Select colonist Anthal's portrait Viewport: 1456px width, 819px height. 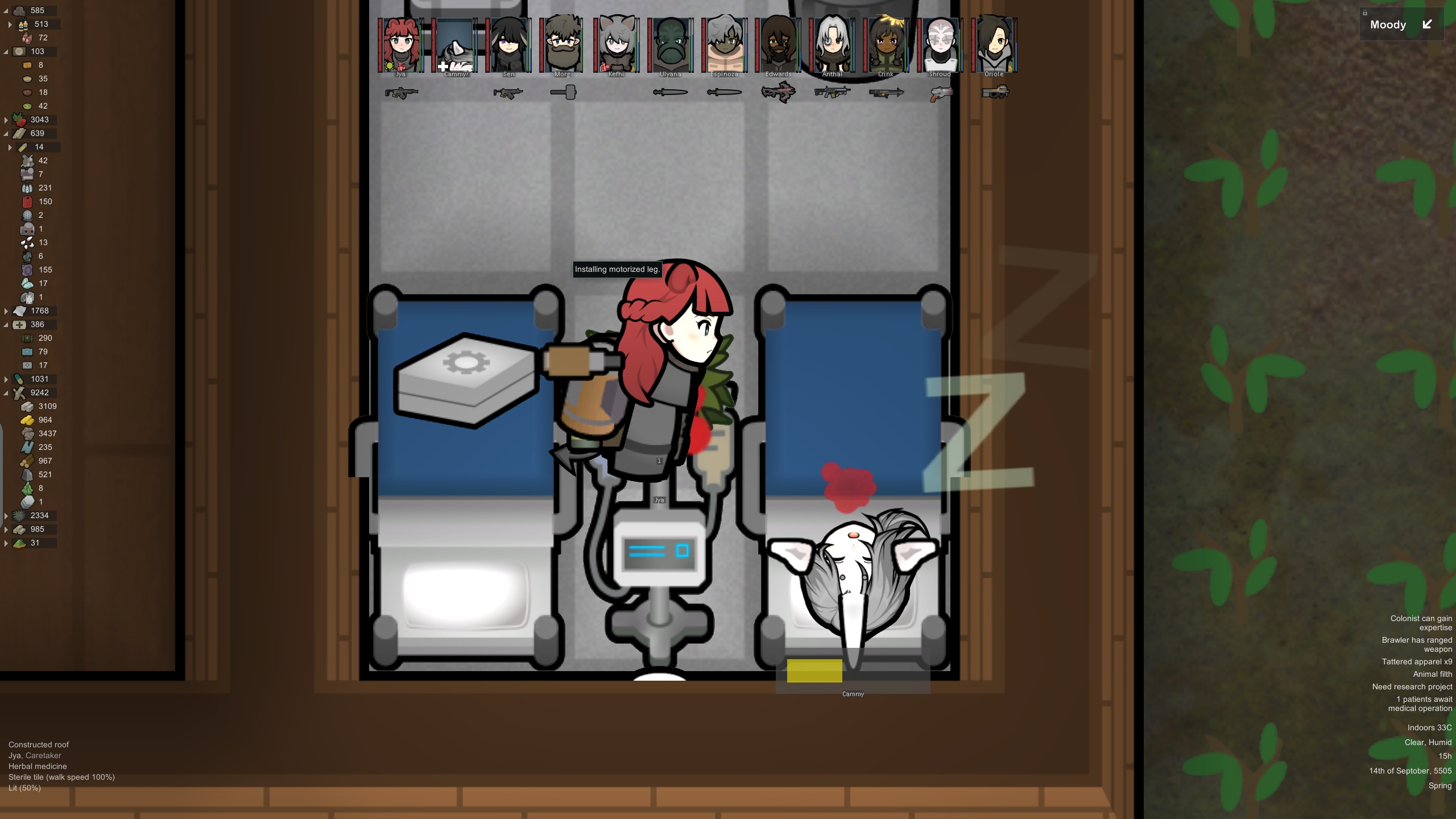(x=832, y=45)
